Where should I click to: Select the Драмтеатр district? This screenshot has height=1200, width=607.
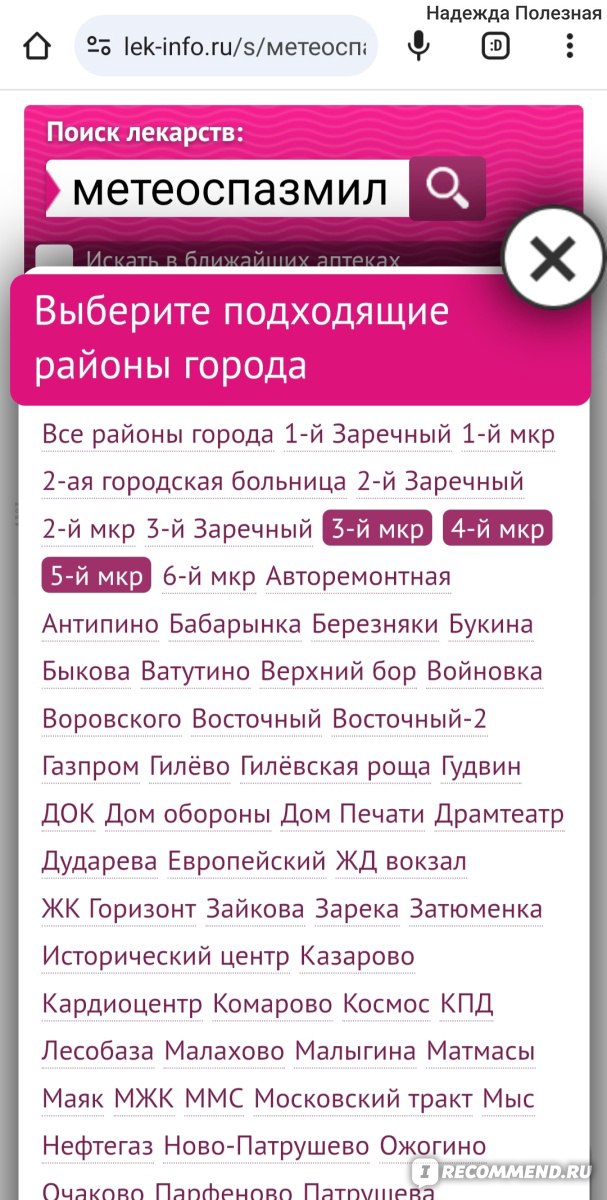pyautogui.click(x=499, y=814)
